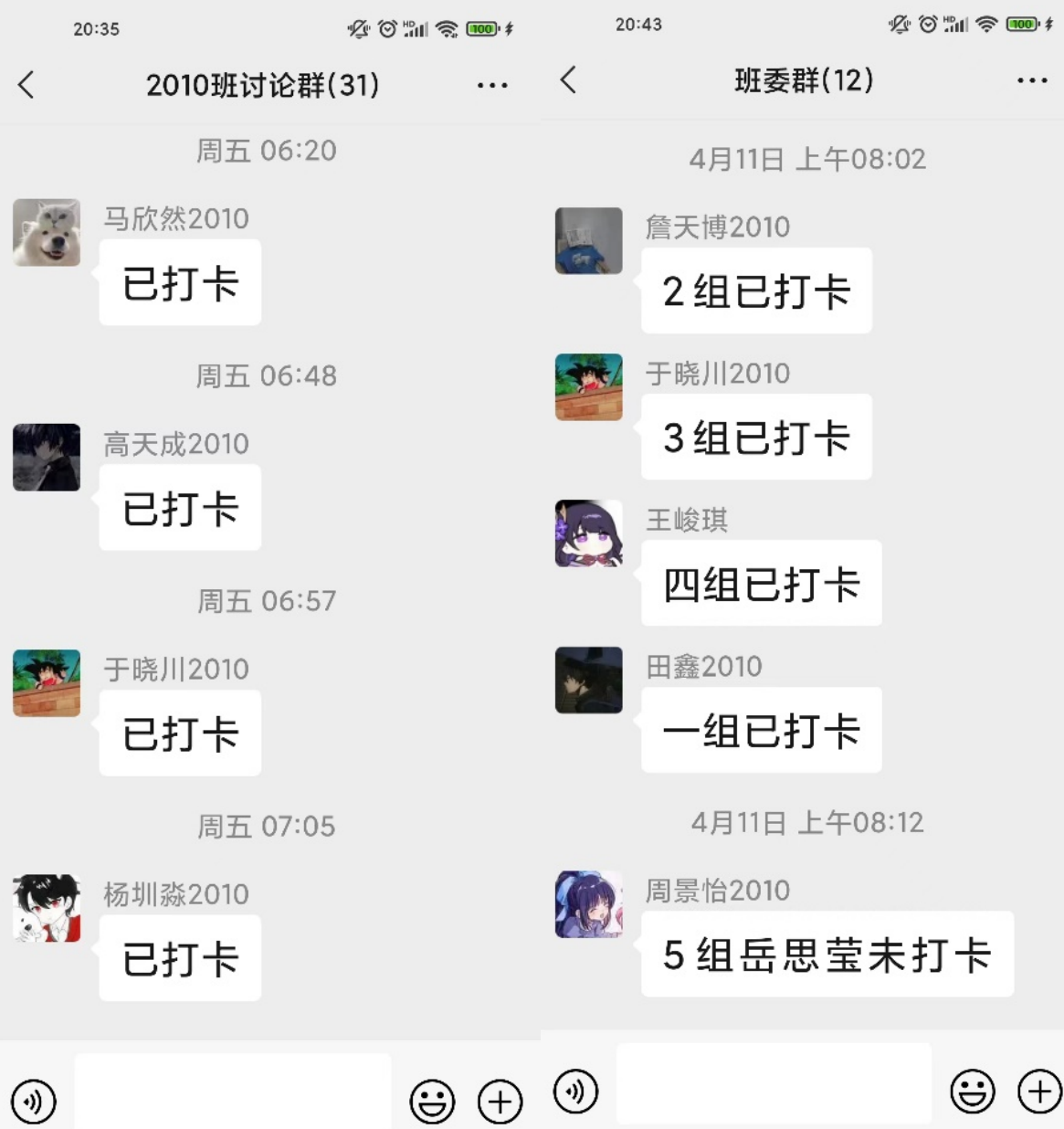The image size is (1064, 1129).
Task: Click the 四组已打卡 message bubble
Action: point(761,585)
